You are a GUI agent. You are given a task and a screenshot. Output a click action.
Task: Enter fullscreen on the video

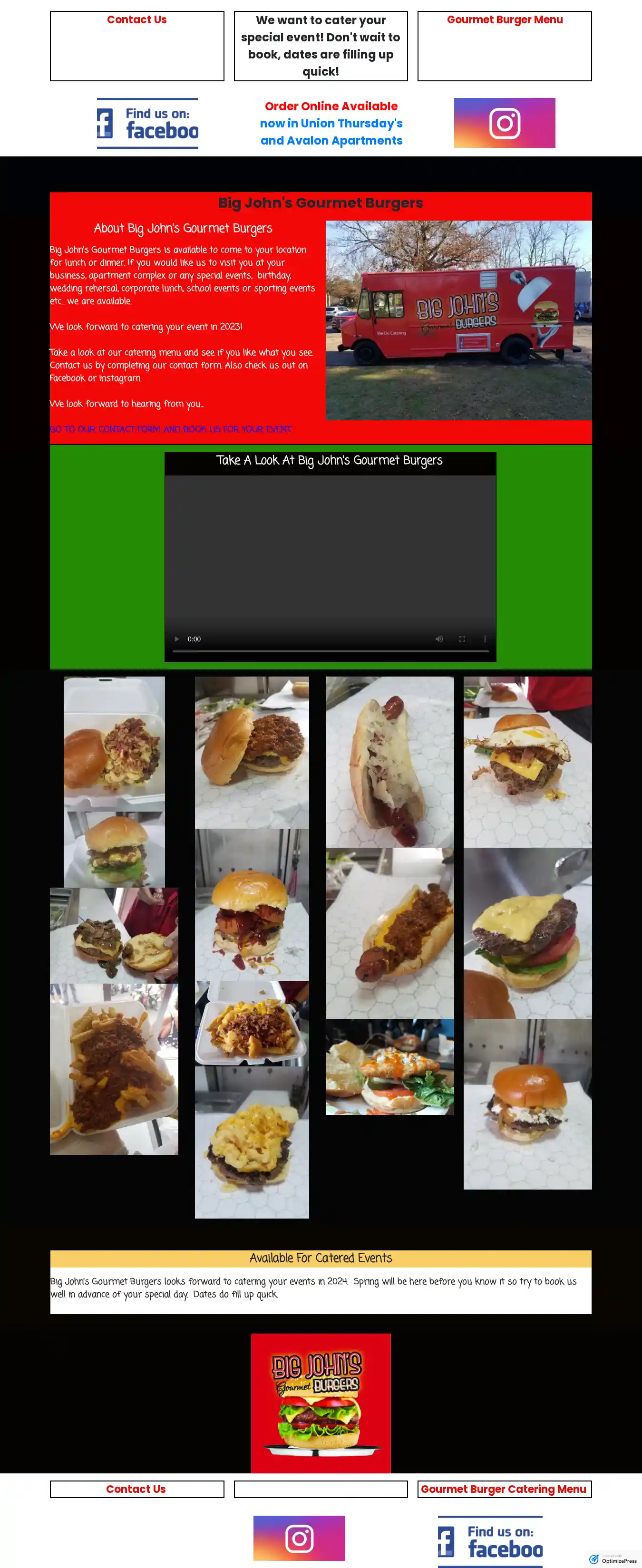tap(462, 639)
